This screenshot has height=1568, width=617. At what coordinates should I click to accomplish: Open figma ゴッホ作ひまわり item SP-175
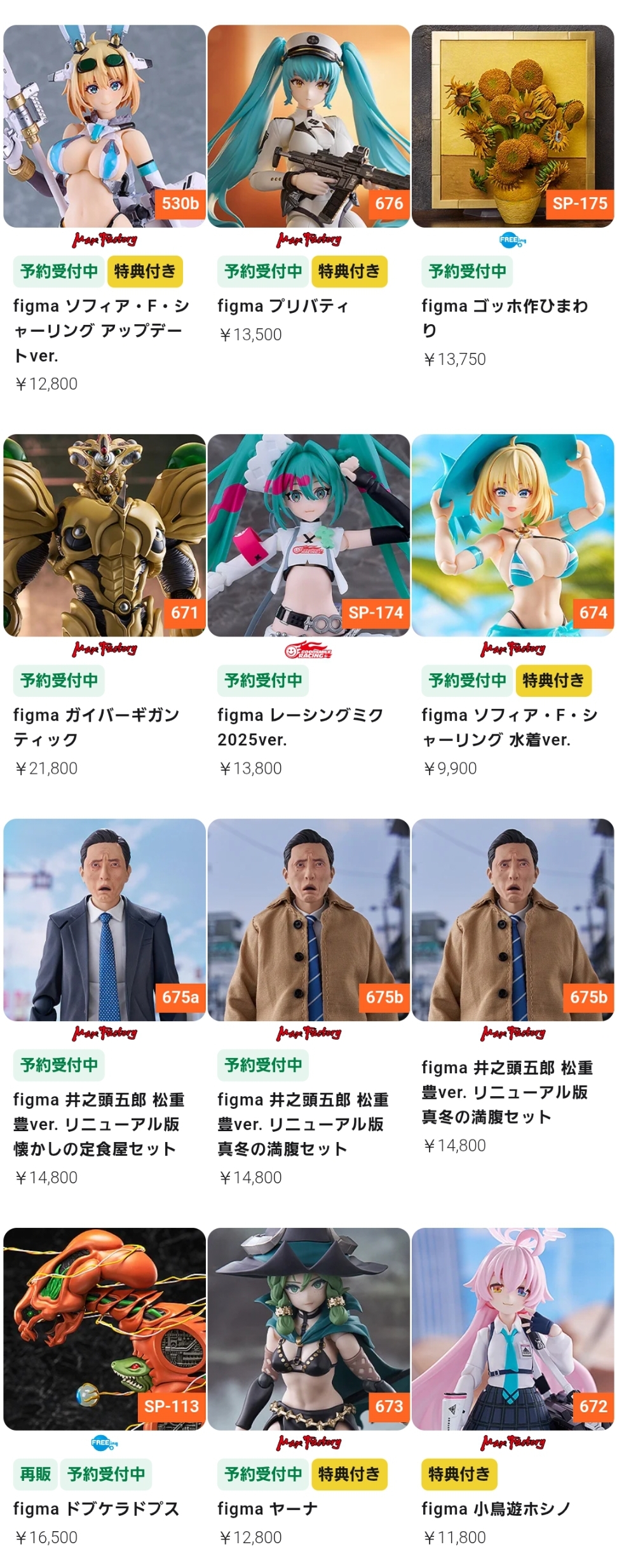512,126
